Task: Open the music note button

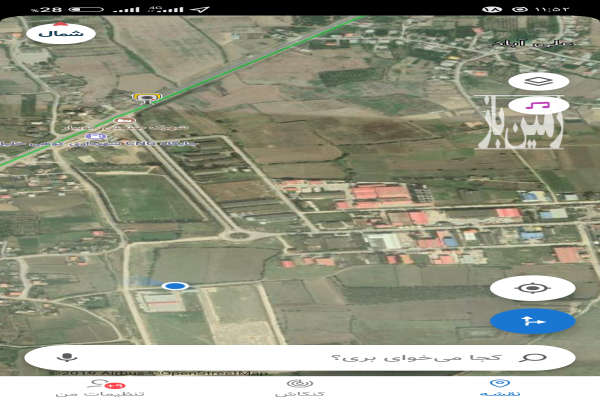Action: pos(538,104)
